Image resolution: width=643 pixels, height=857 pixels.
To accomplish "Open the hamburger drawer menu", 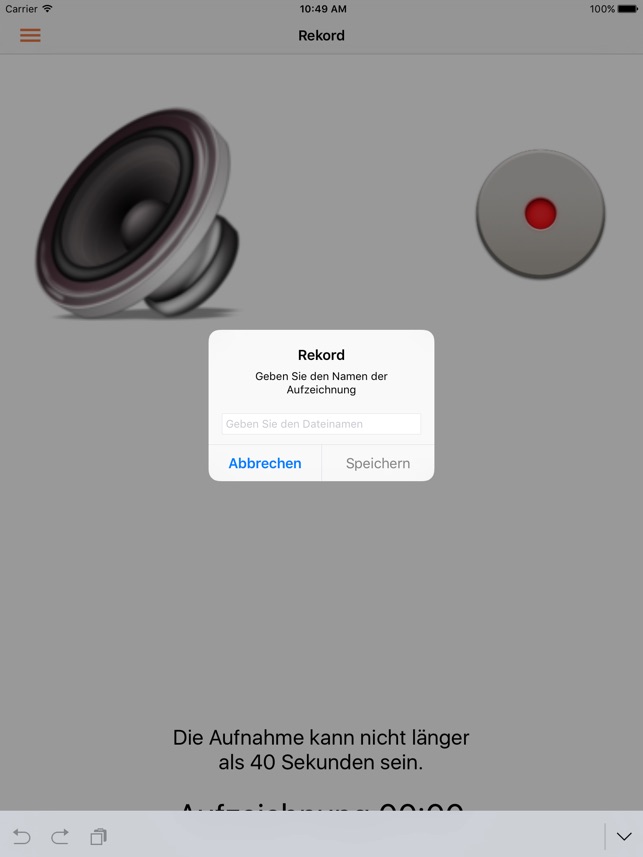I will point(31,35).
